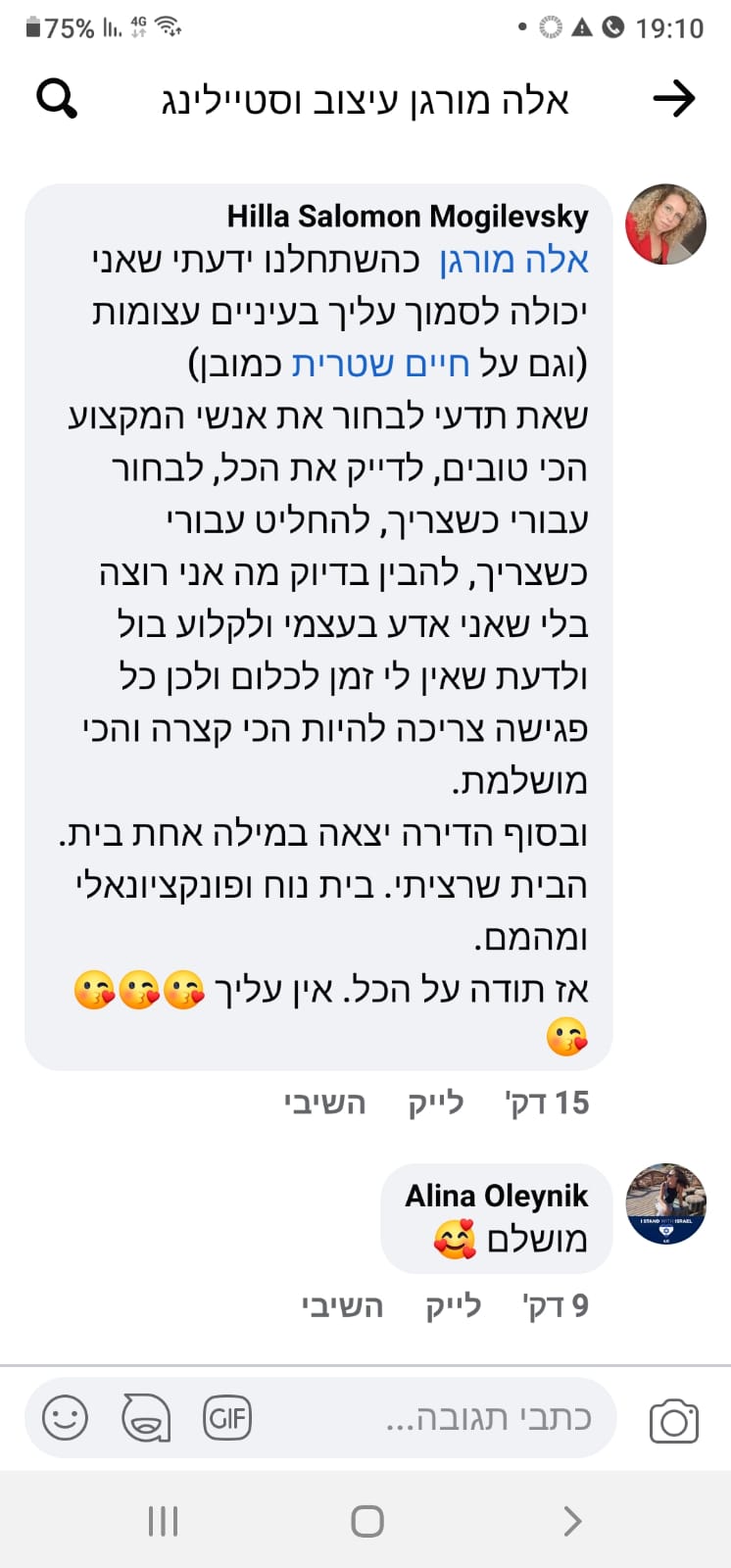This screenshot has width=731, height=1568.
Task: Open the GIF picker
Action: click(x=226, y=1418)
